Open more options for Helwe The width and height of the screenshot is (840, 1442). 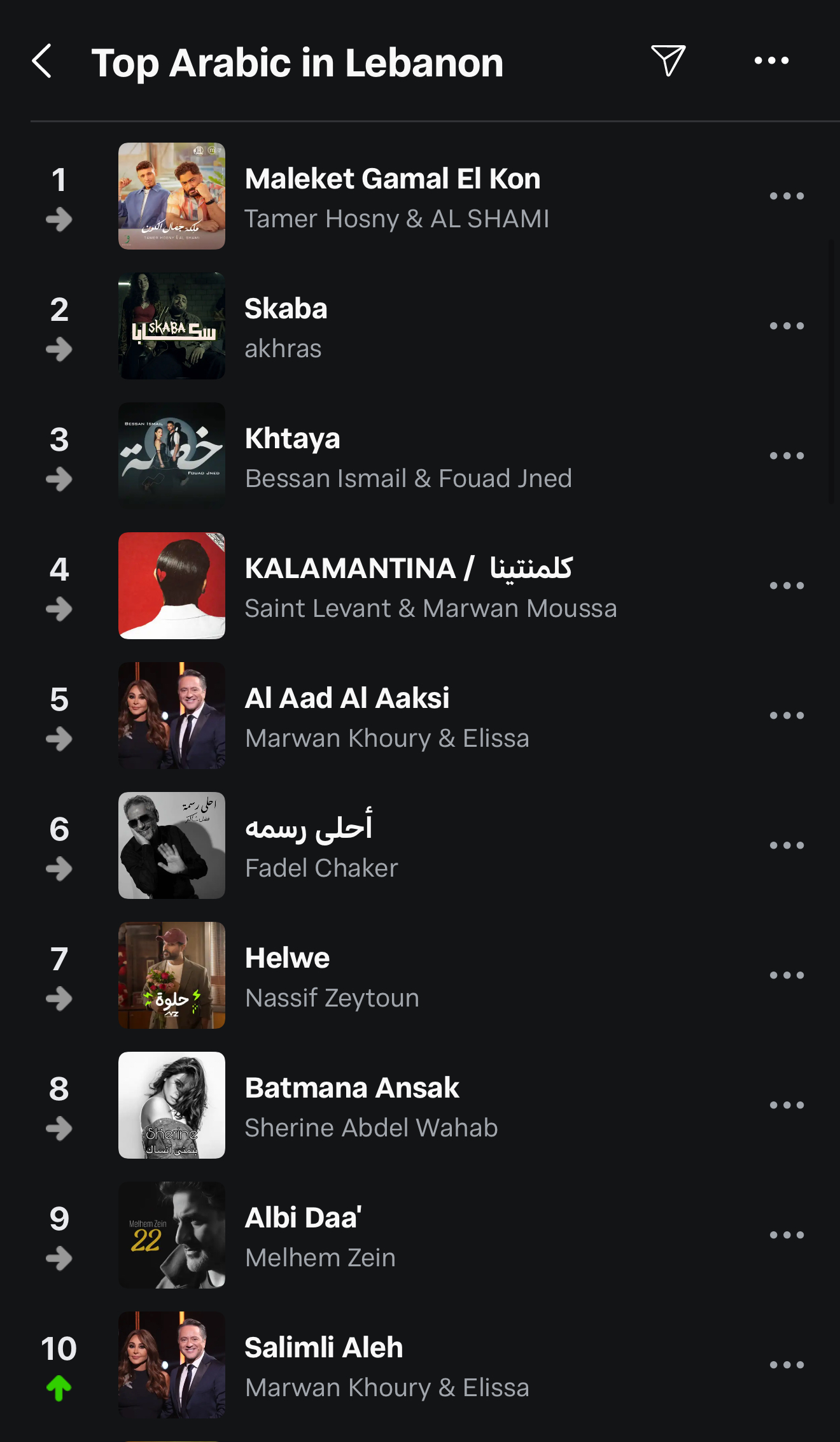coord(787,975)
